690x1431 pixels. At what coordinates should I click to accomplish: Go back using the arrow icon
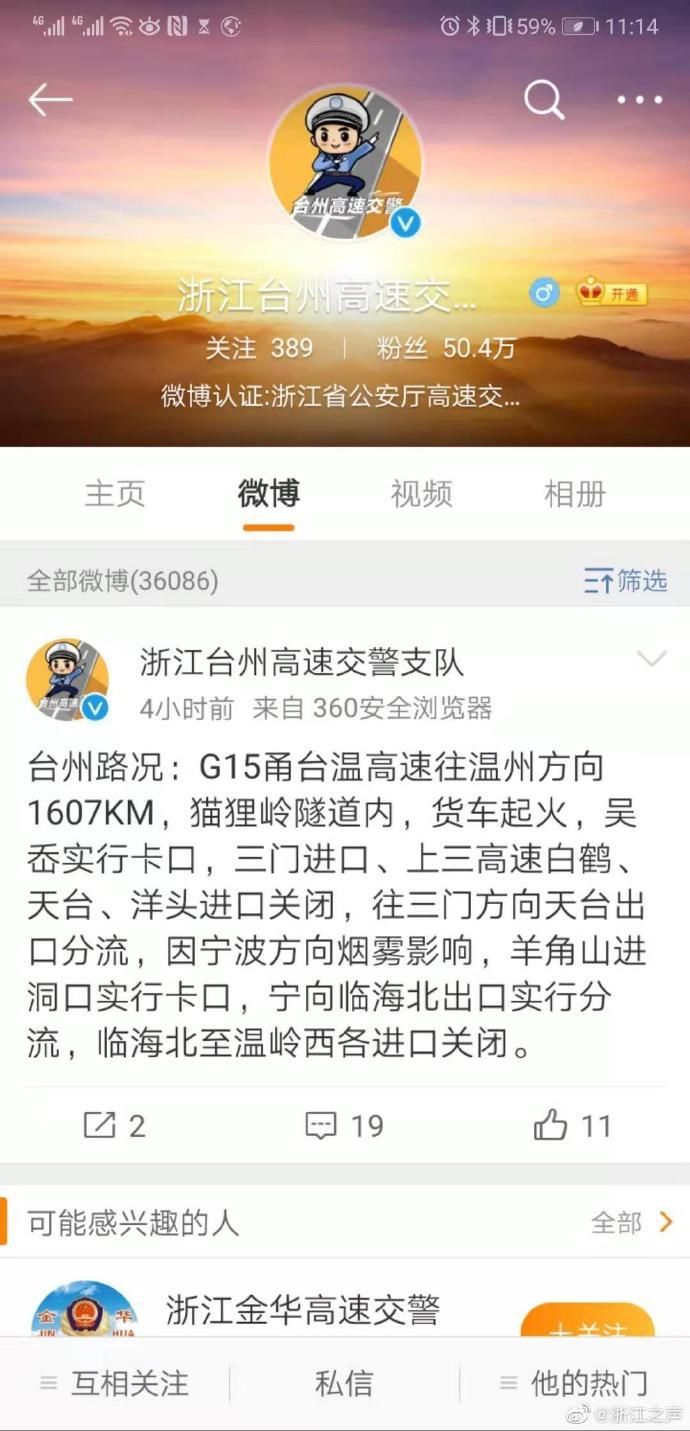pyautogui.click(x=50, y=99)
